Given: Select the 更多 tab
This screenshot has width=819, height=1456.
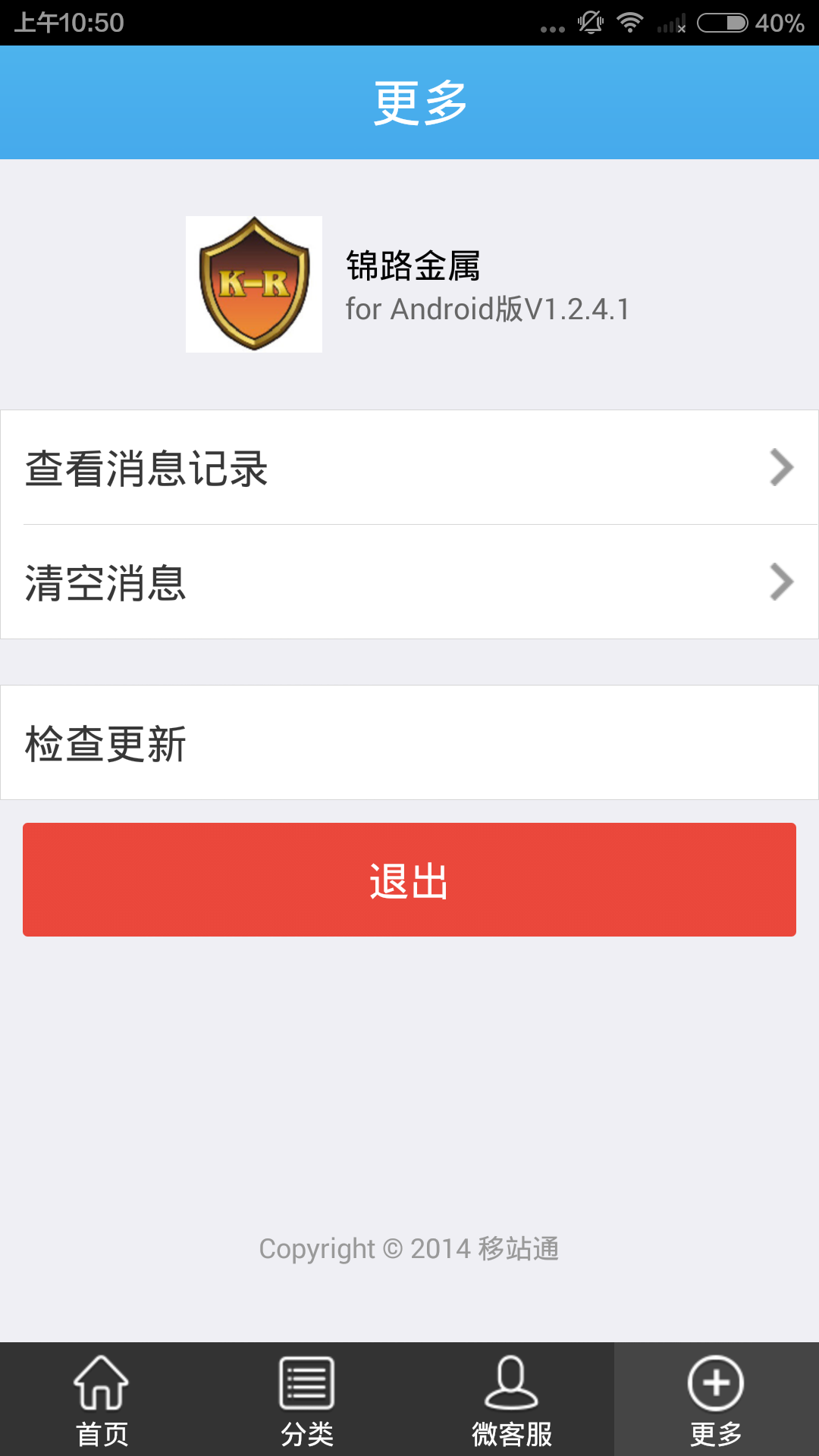Looking at the screenshot, I should [716, 1400].
